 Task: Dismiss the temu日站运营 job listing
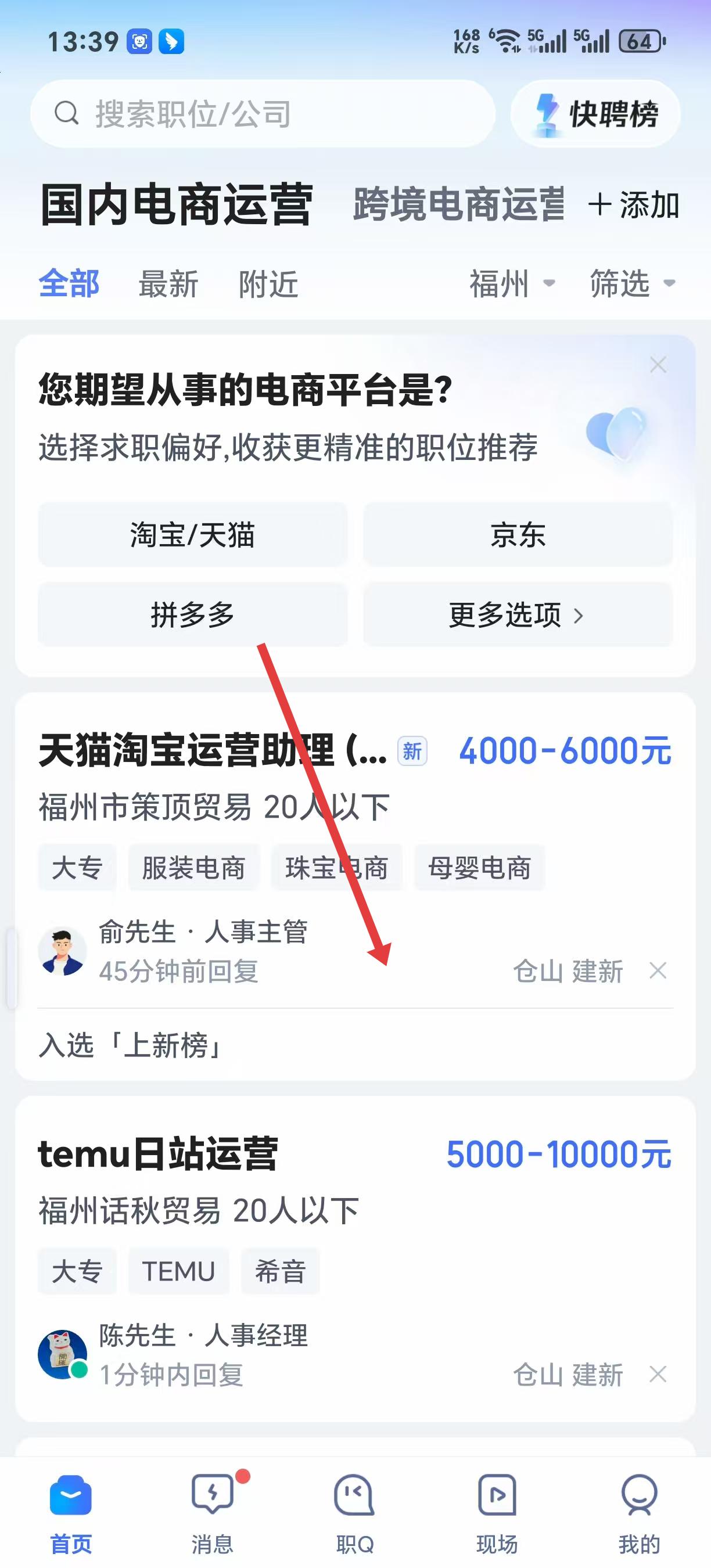[658, 1374]
